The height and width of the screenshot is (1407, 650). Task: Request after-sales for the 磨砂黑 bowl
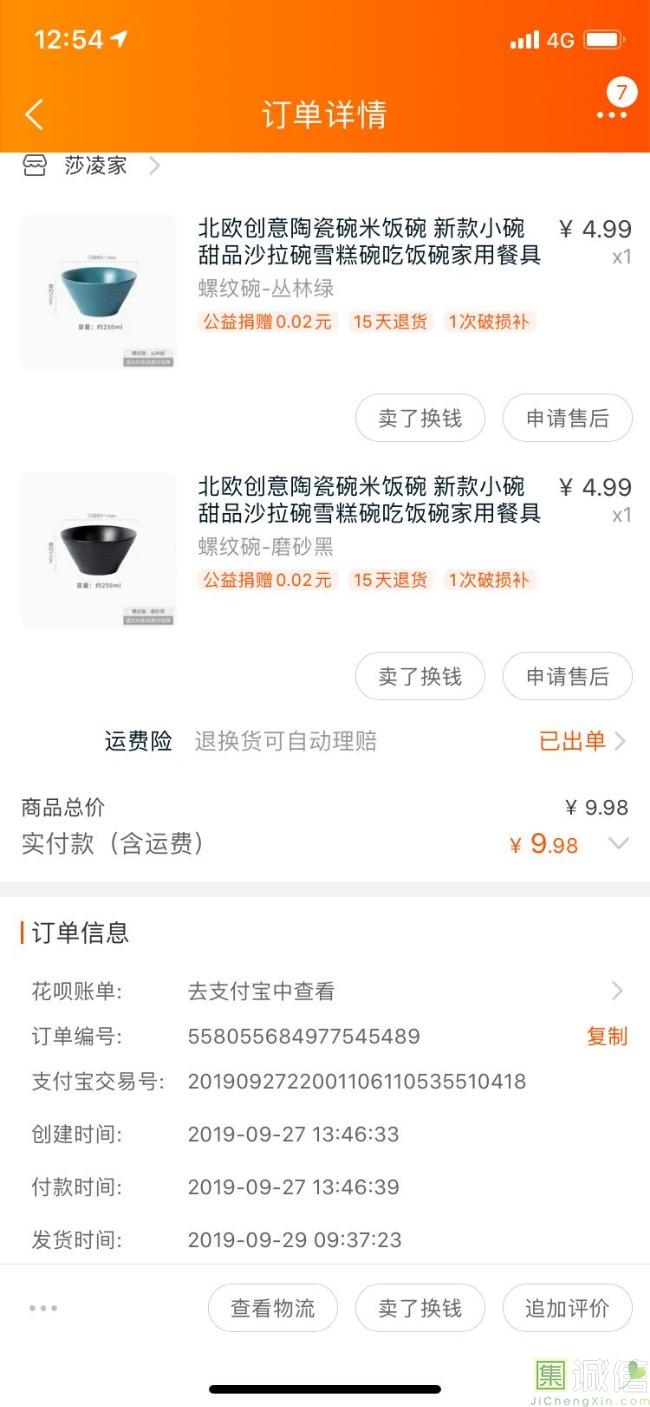click(567, 676)
